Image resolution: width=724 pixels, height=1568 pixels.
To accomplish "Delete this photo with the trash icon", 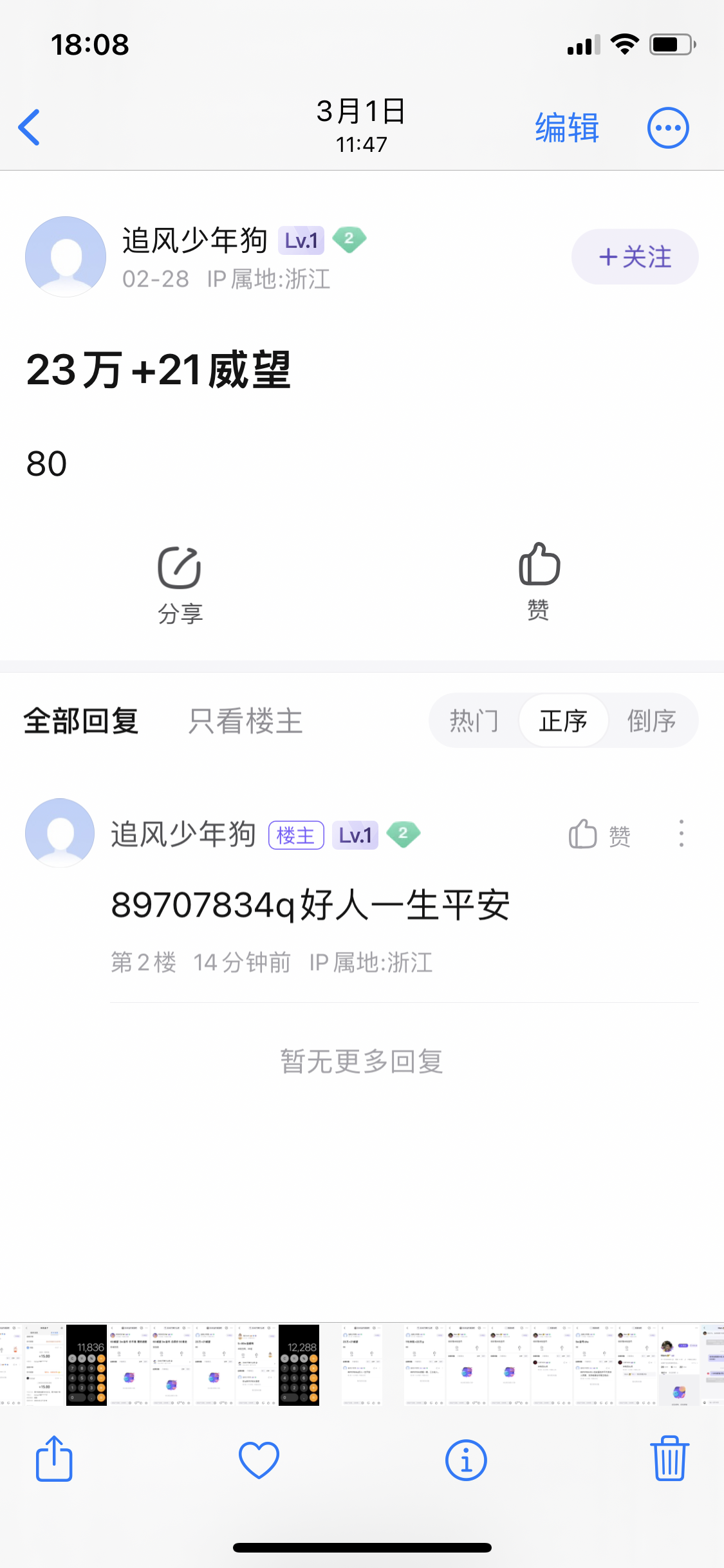I will tap(669, 1459).
